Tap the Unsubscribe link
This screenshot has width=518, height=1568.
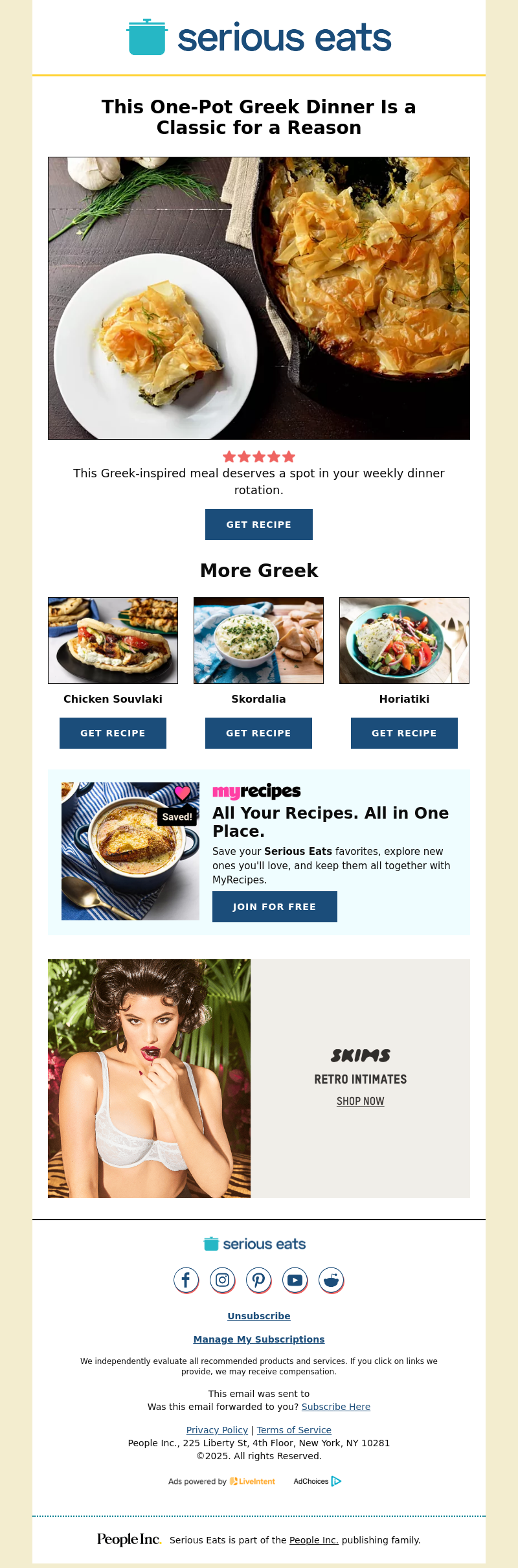click(258, 1316)
